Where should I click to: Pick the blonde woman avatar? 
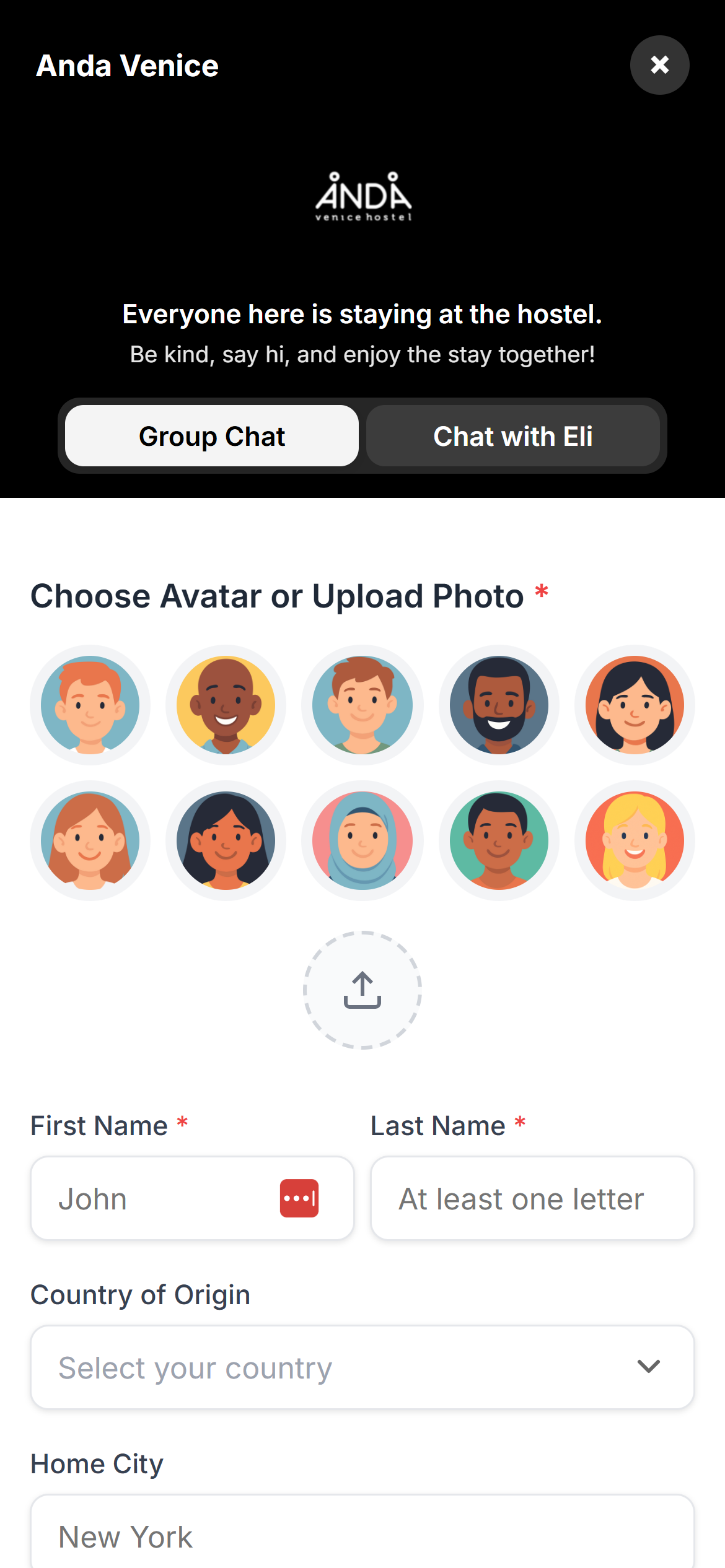click(x=635, y=840)
